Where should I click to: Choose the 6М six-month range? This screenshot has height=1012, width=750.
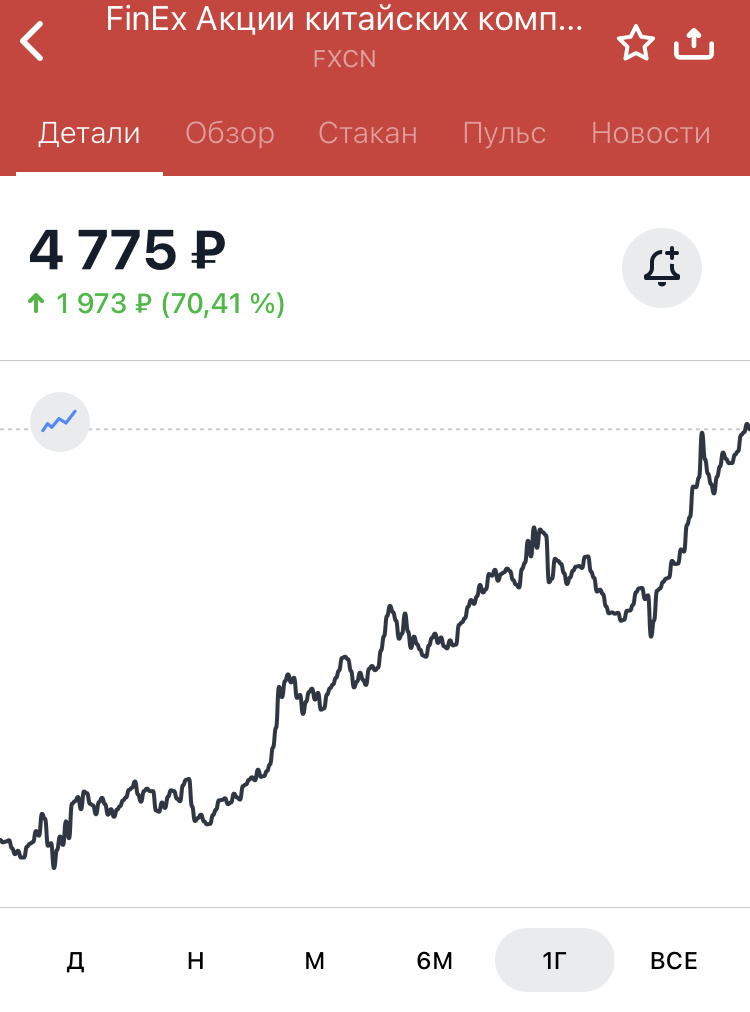434,960
